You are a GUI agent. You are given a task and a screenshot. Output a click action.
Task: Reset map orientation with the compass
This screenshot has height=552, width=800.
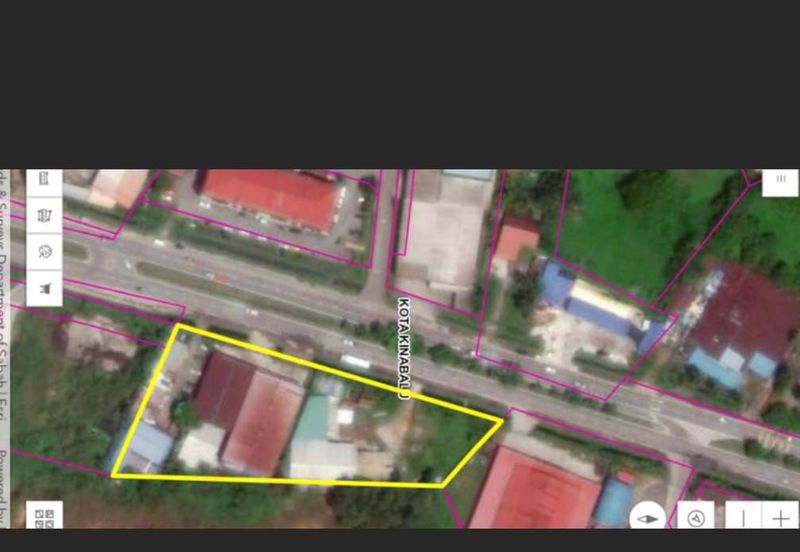click(x=647, y=518)
